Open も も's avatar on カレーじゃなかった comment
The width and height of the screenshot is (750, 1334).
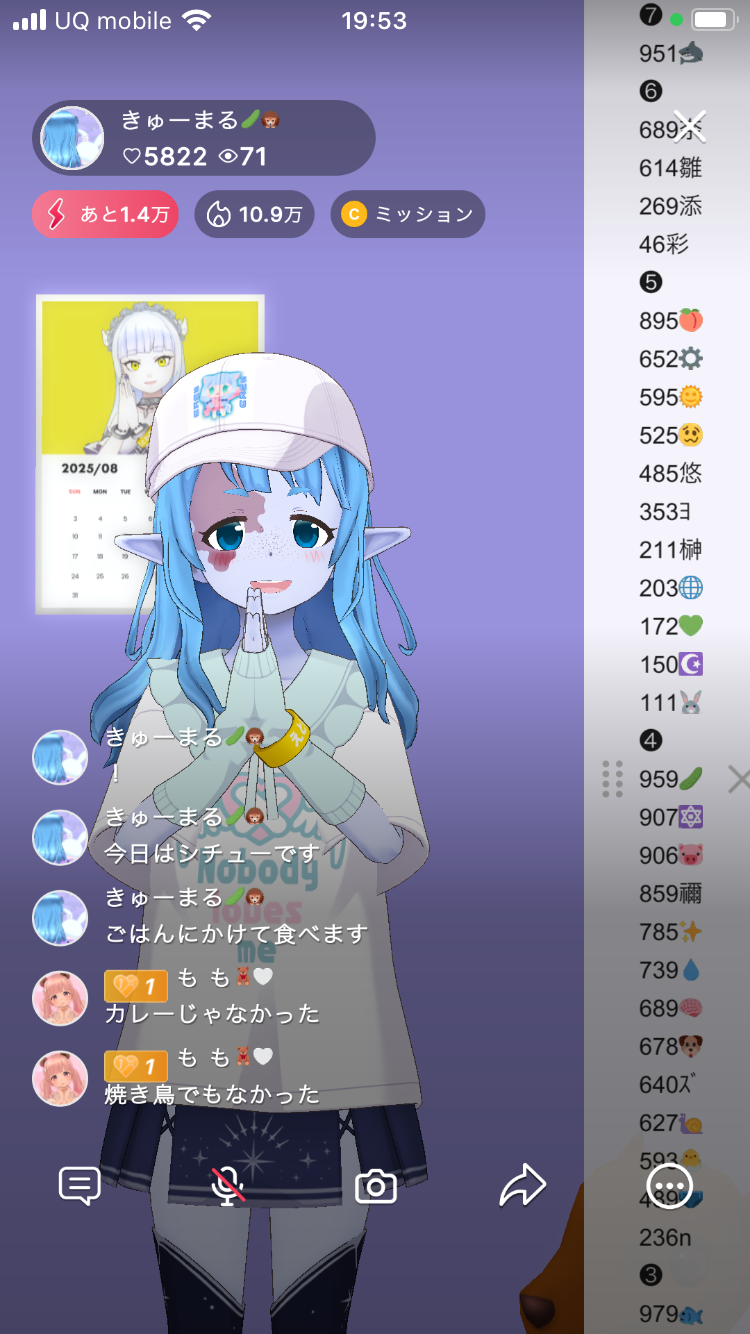pyautogui.click(x=60, y=998)
